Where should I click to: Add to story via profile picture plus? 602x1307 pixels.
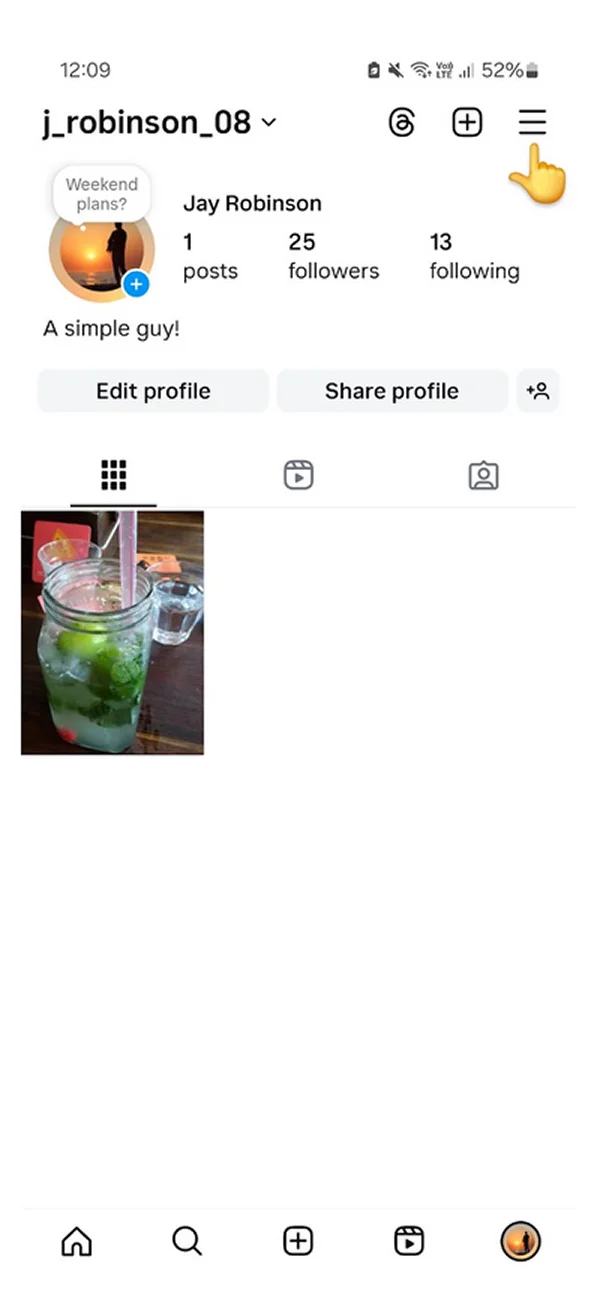(137, 285)
